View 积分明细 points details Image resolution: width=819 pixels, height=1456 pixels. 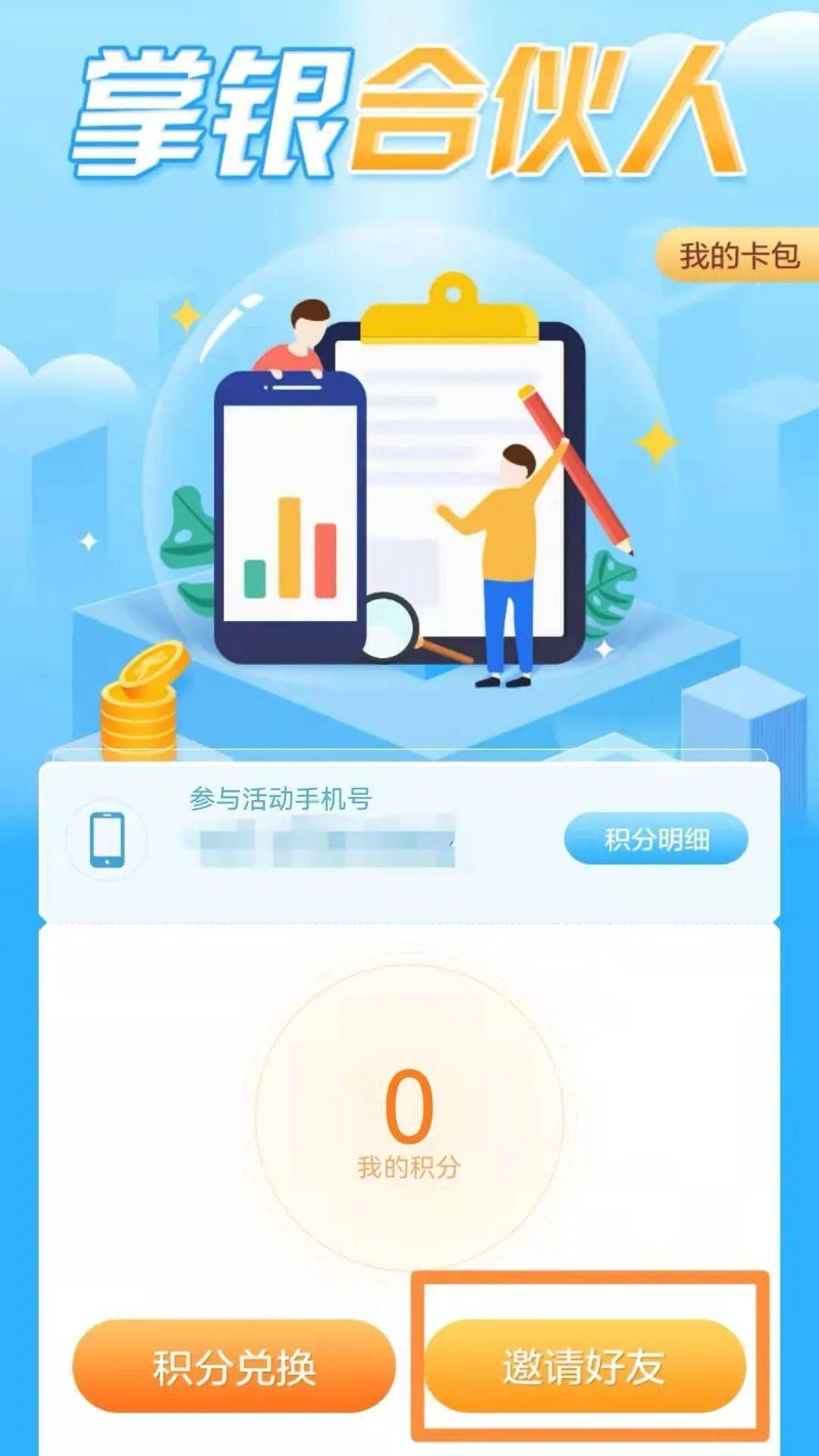point(656,839)
